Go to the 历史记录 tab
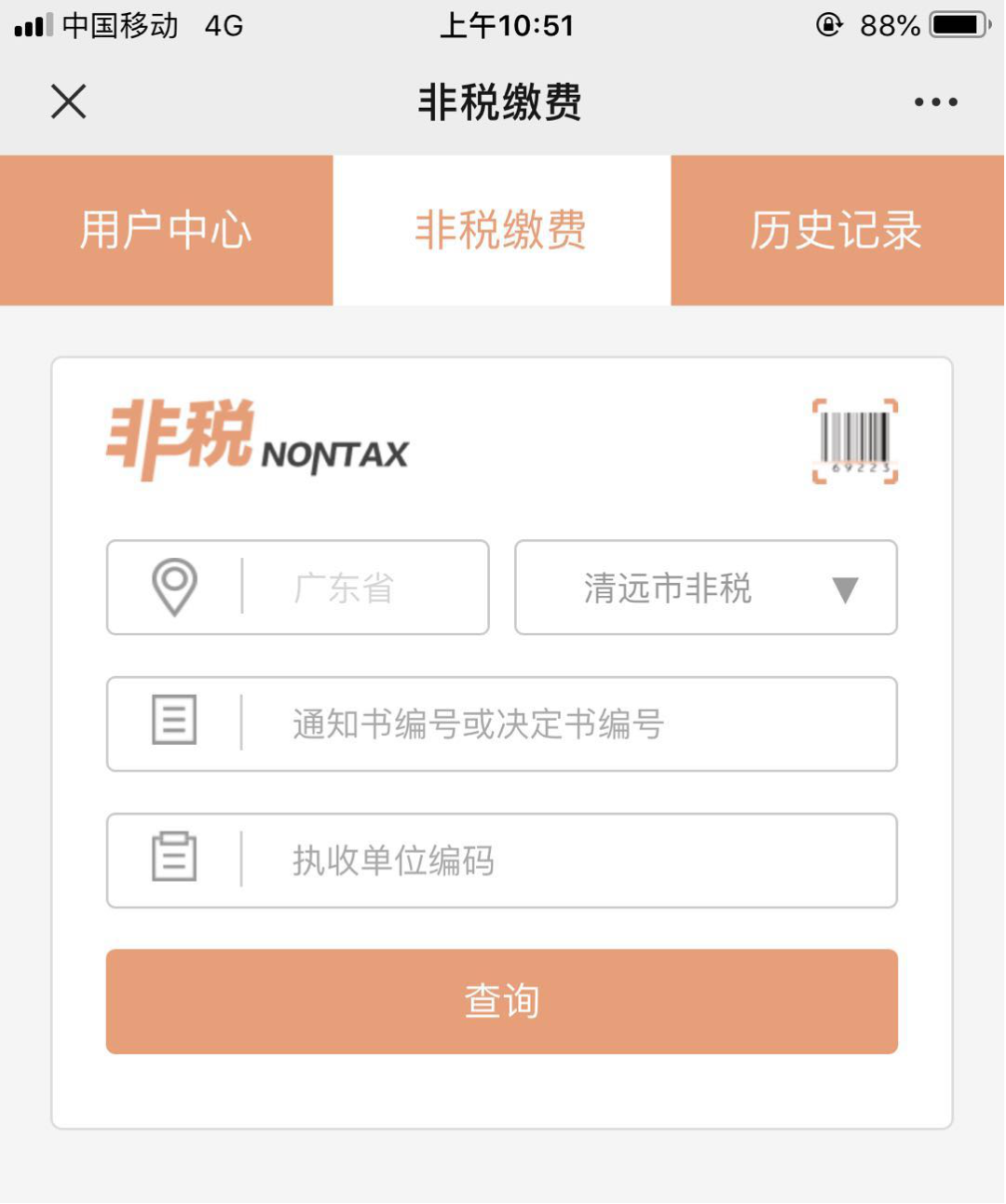Image resolution: width=1006 pixels, height=1204 pixels. (836, 230)
